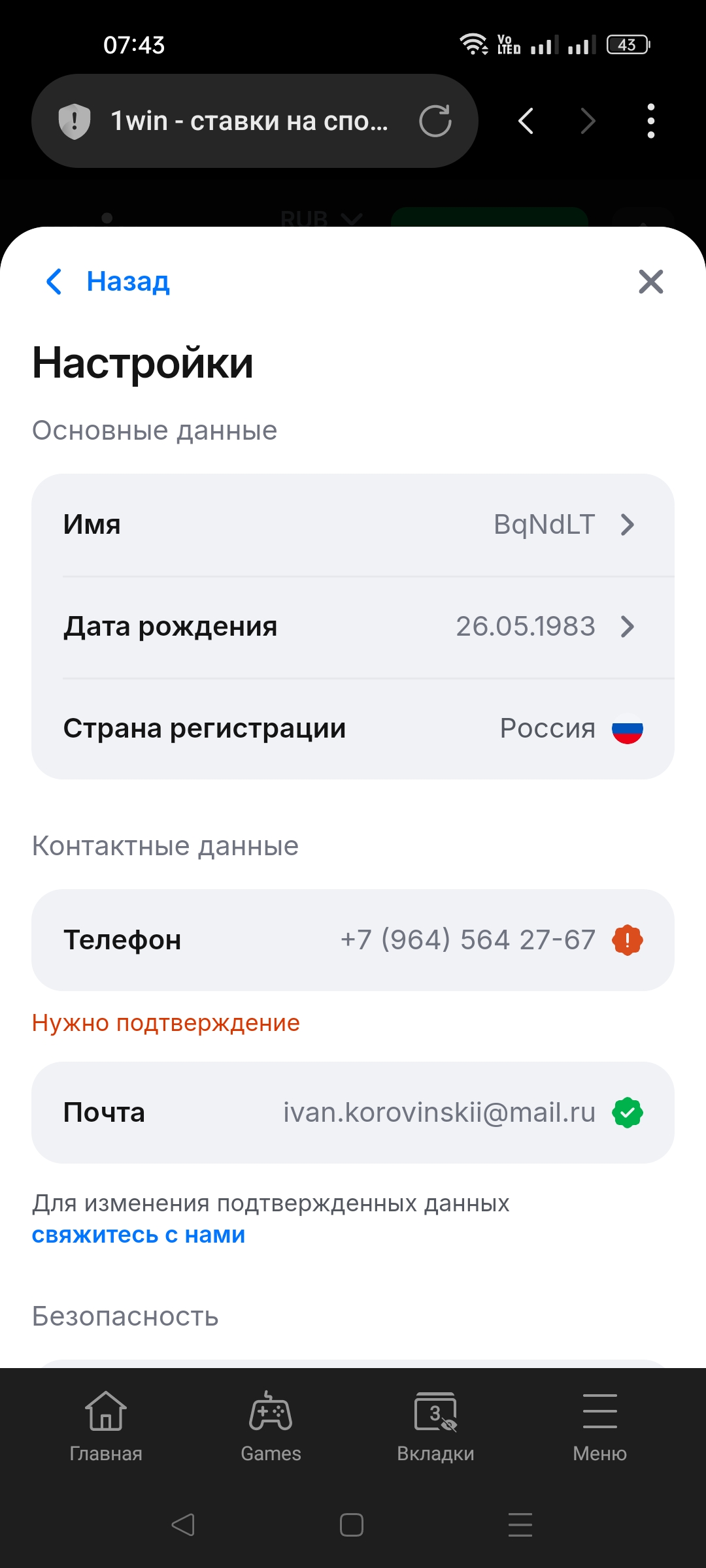Tap the system back triangle

coord(183,1525)
